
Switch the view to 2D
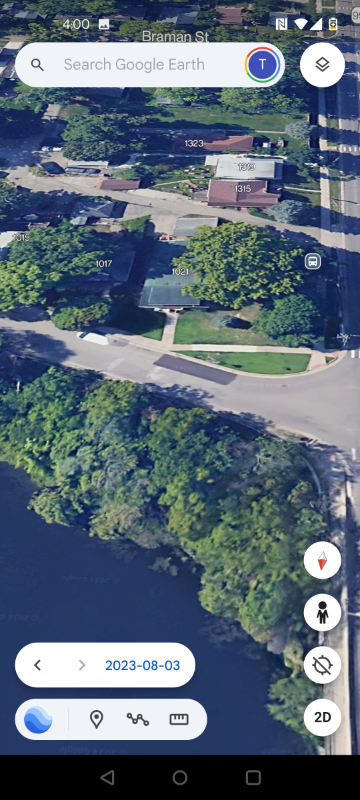coord(322,717)
